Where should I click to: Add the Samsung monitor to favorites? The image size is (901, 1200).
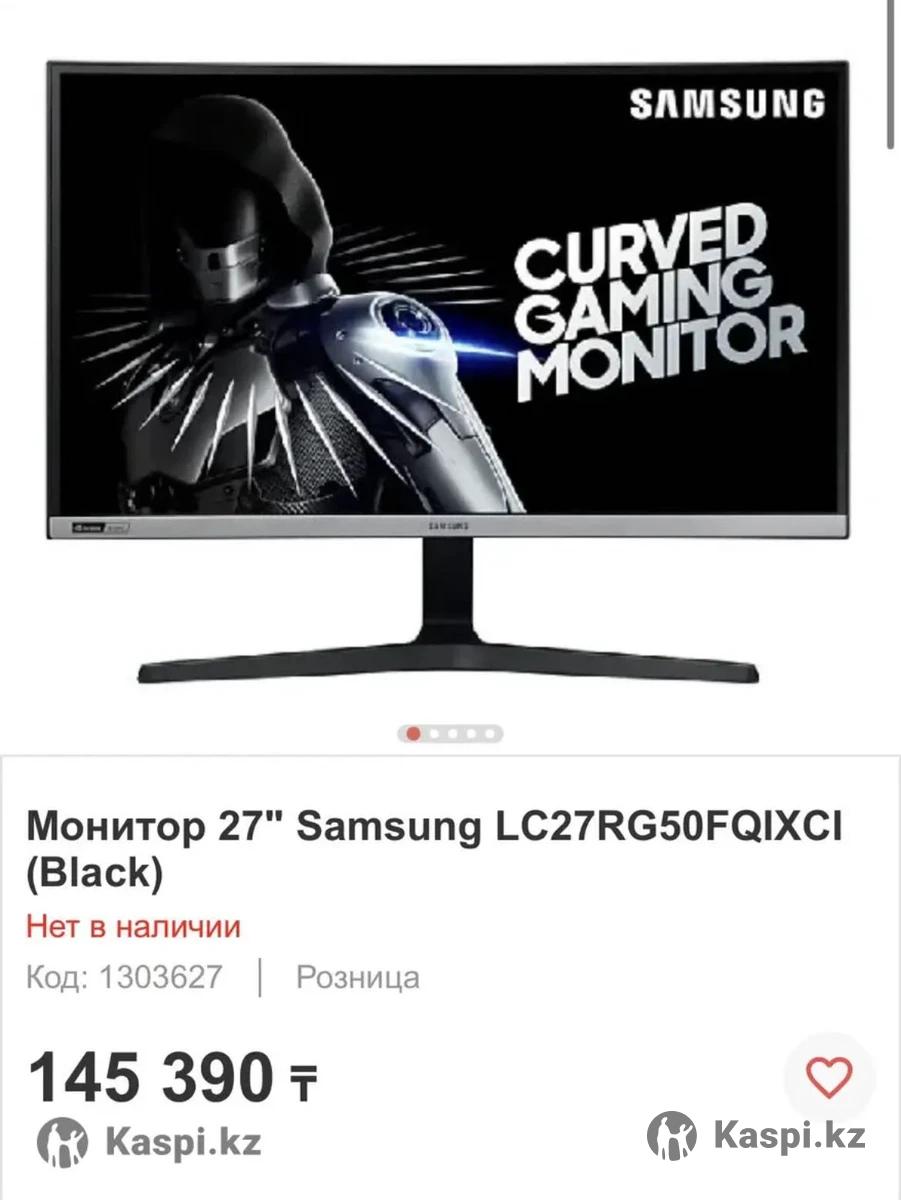pos(828,1078)
